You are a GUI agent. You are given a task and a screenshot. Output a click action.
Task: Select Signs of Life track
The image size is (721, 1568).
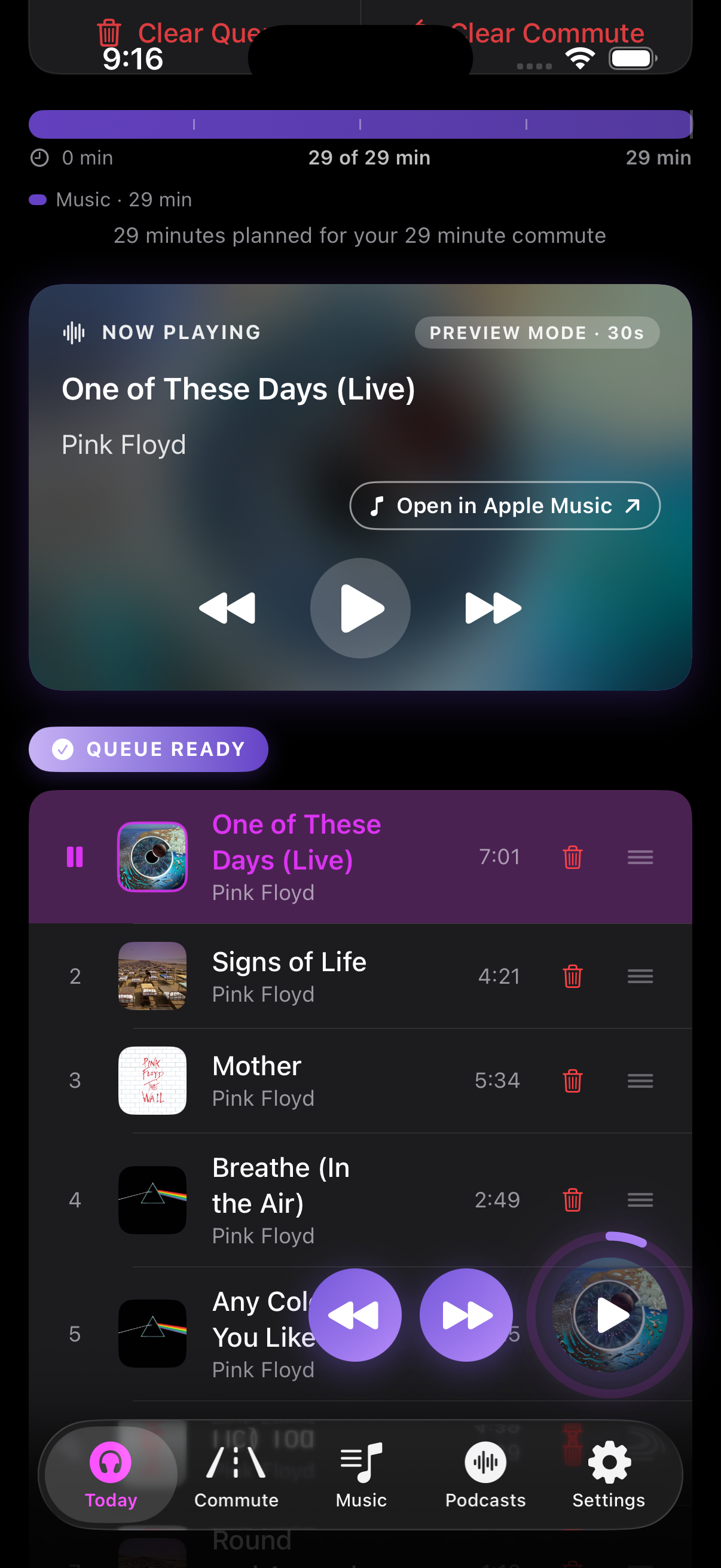pyautogui.click(x=360, y=976)
